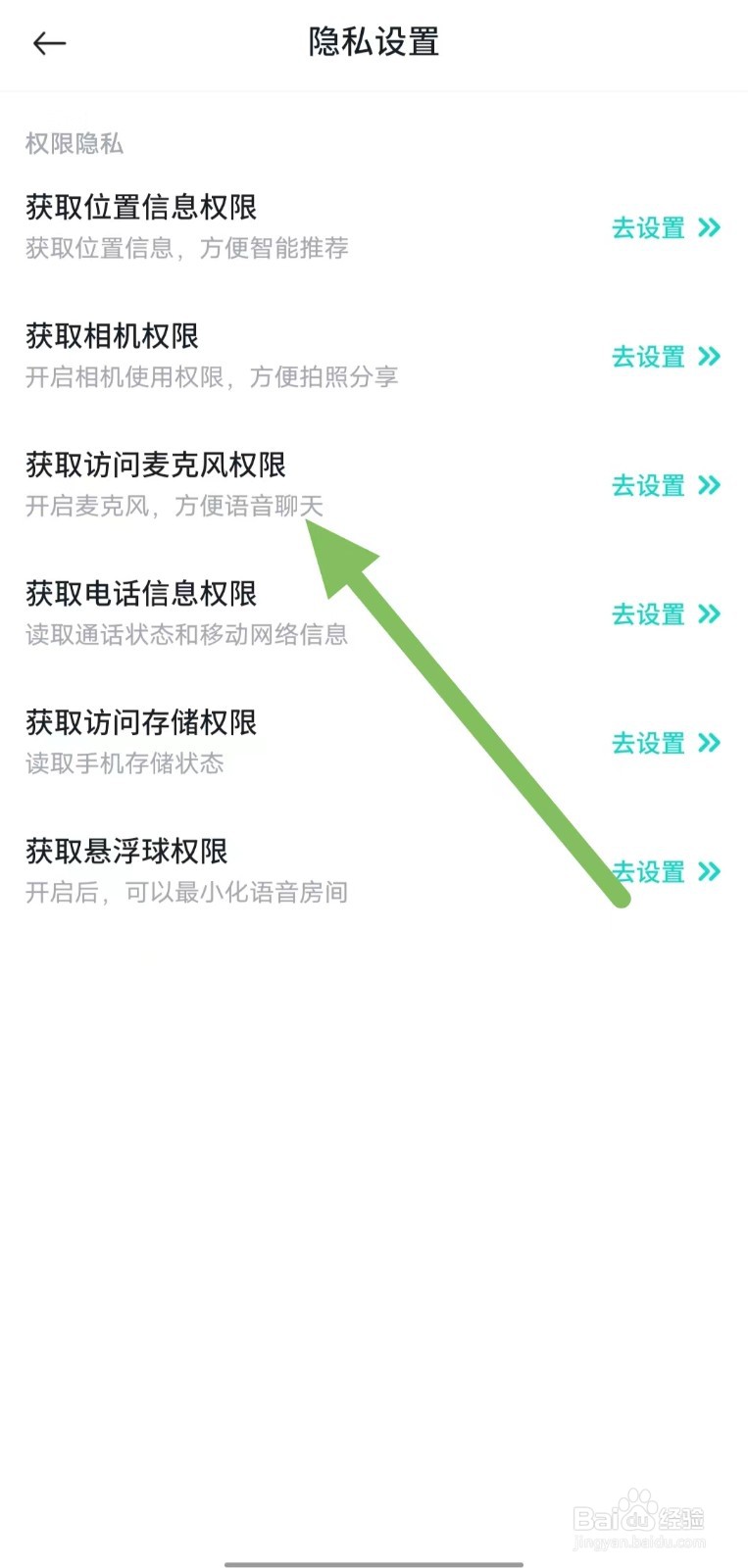
Task: Open 去设置 for microphone access permission
Action: pyautogui.click(x=648, y=486)
